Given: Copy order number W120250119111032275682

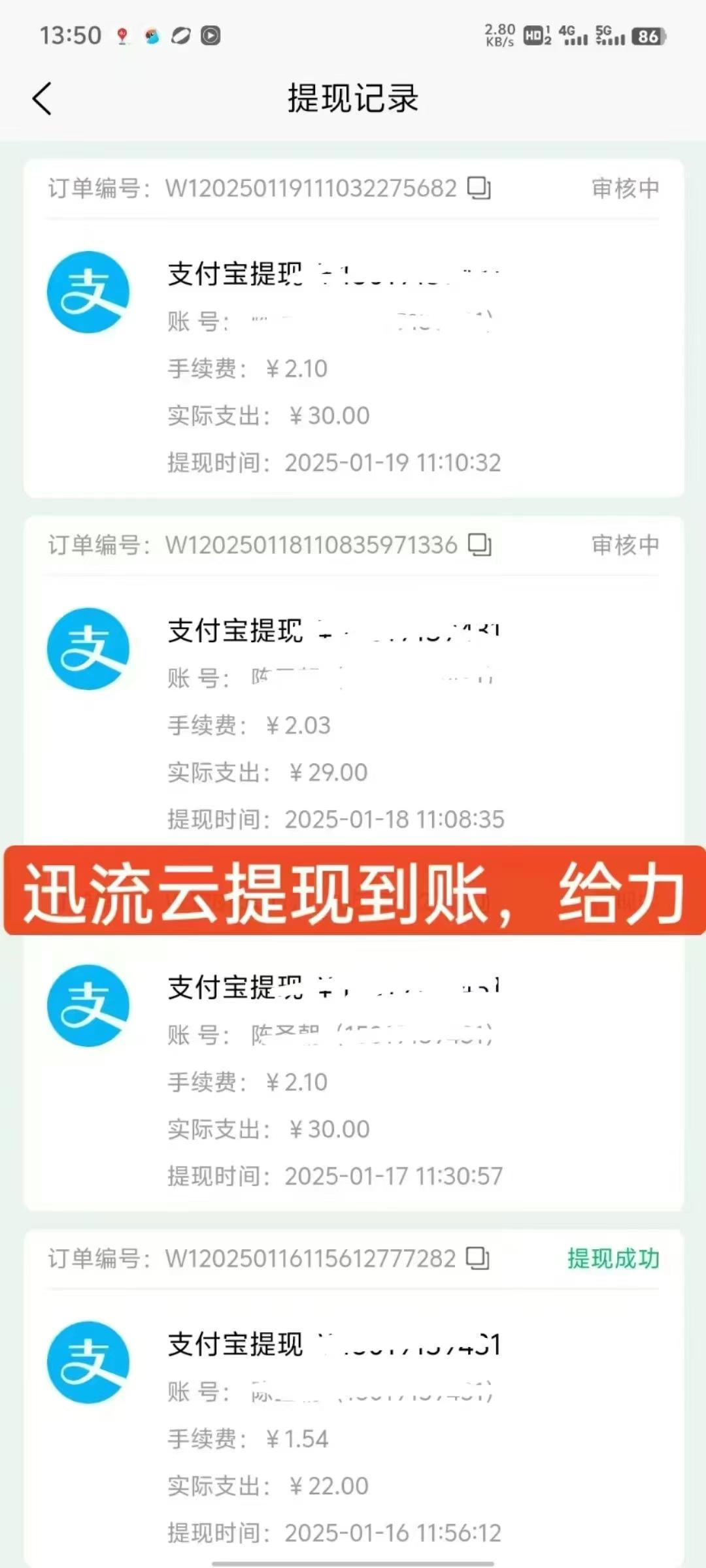Looking at the screenshot, I should tap(479, 188).
